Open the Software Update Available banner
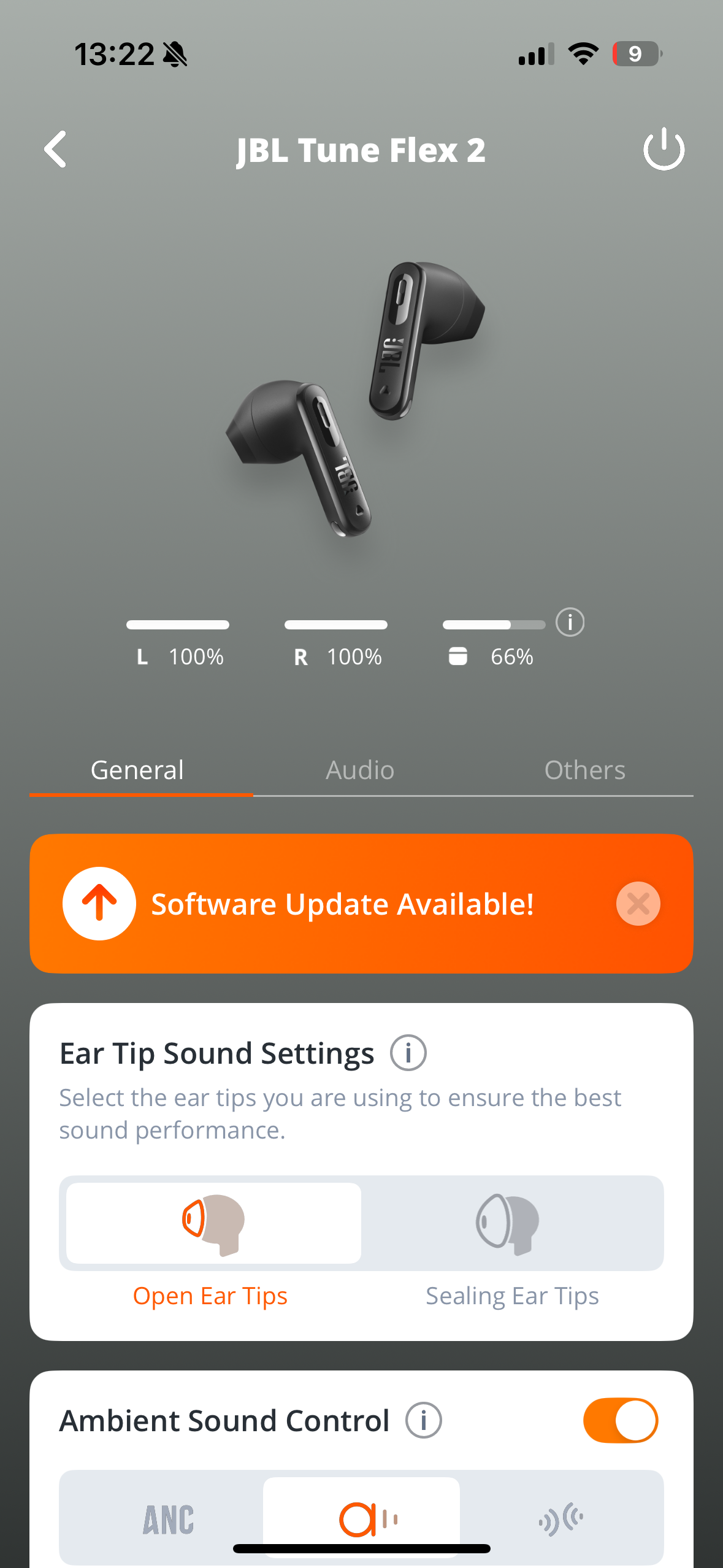This screenshot has height=1568, width=723. (x=342, y=904)
